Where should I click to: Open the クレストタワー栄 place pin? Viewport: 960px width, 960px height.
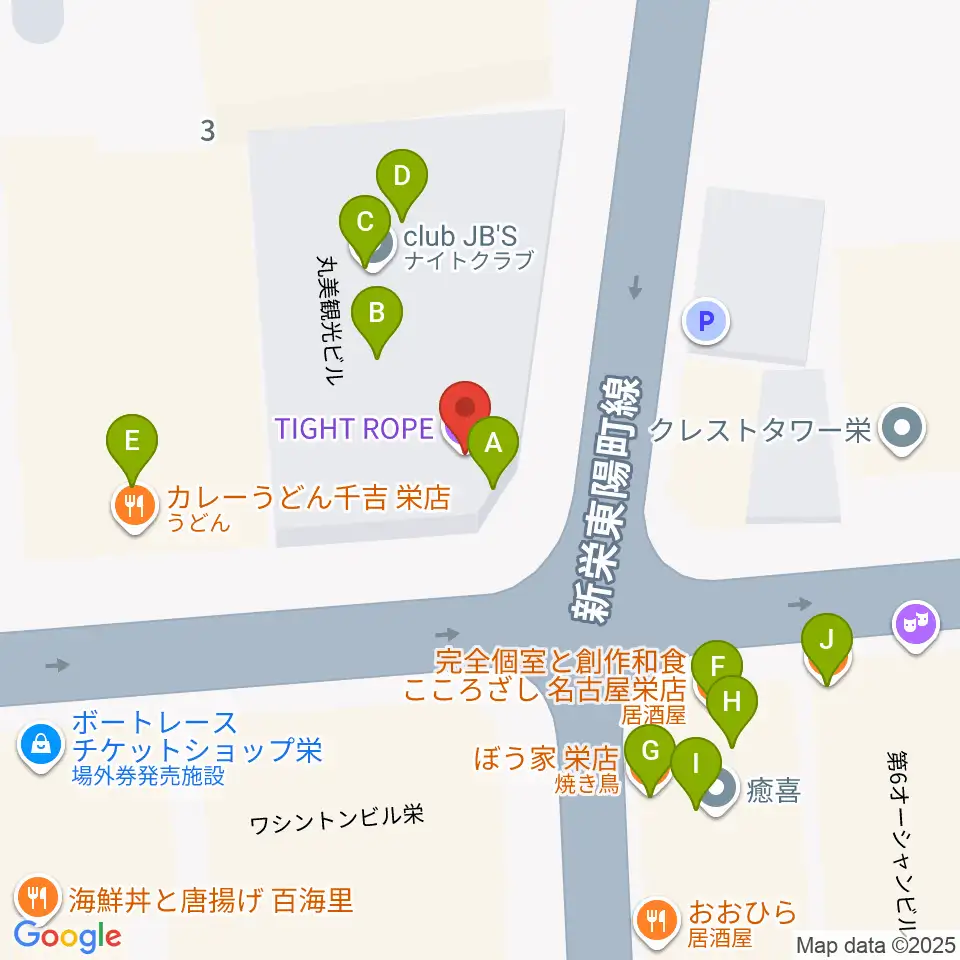(902, 430)
